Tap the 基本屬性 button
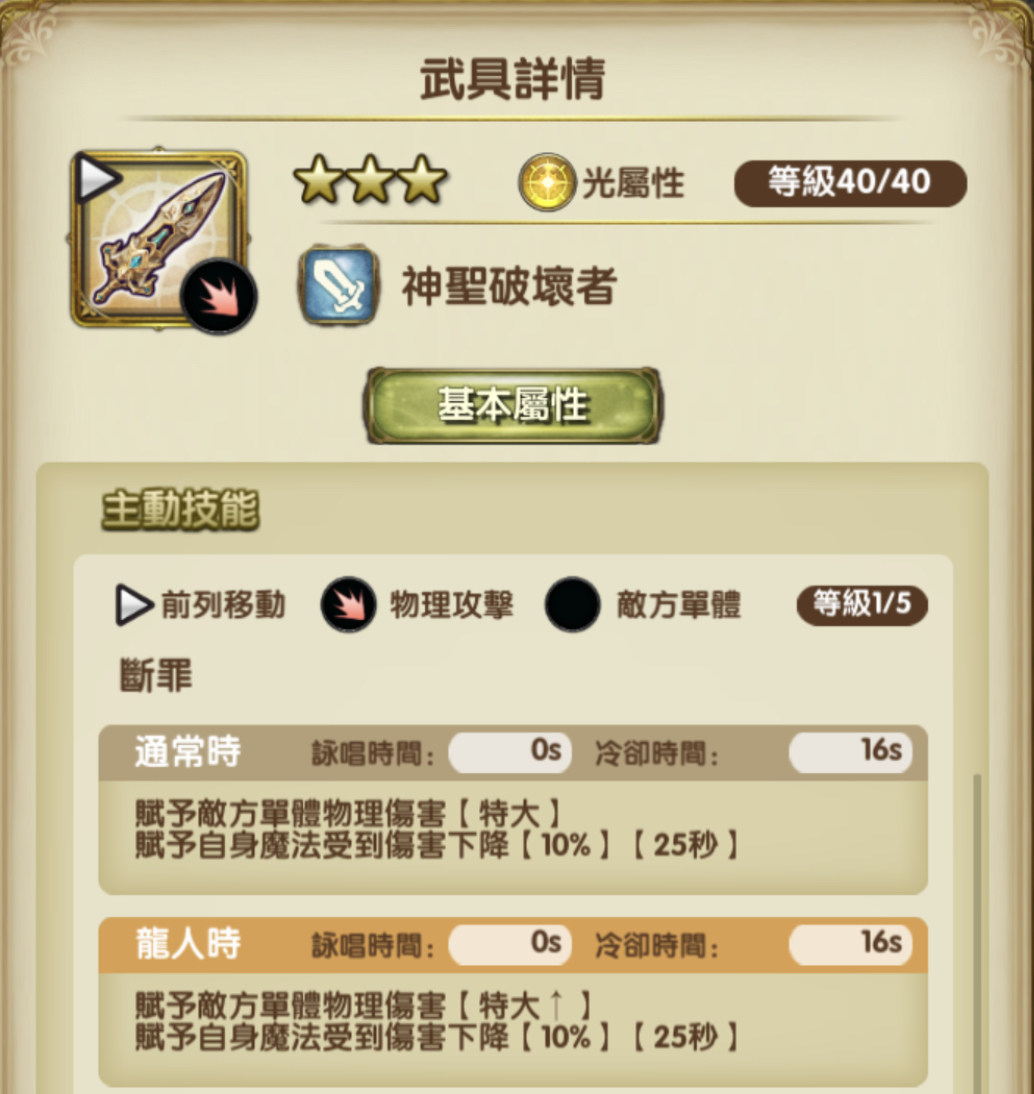 (512, 406)
